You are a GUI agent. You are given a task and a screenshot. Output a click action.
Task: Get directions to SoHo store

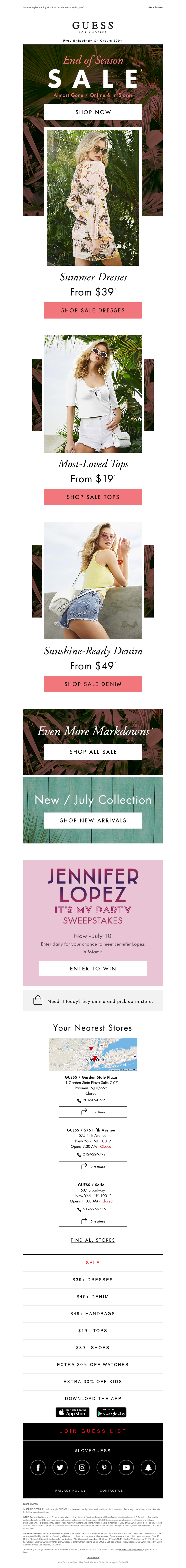tap(92, 1222)
